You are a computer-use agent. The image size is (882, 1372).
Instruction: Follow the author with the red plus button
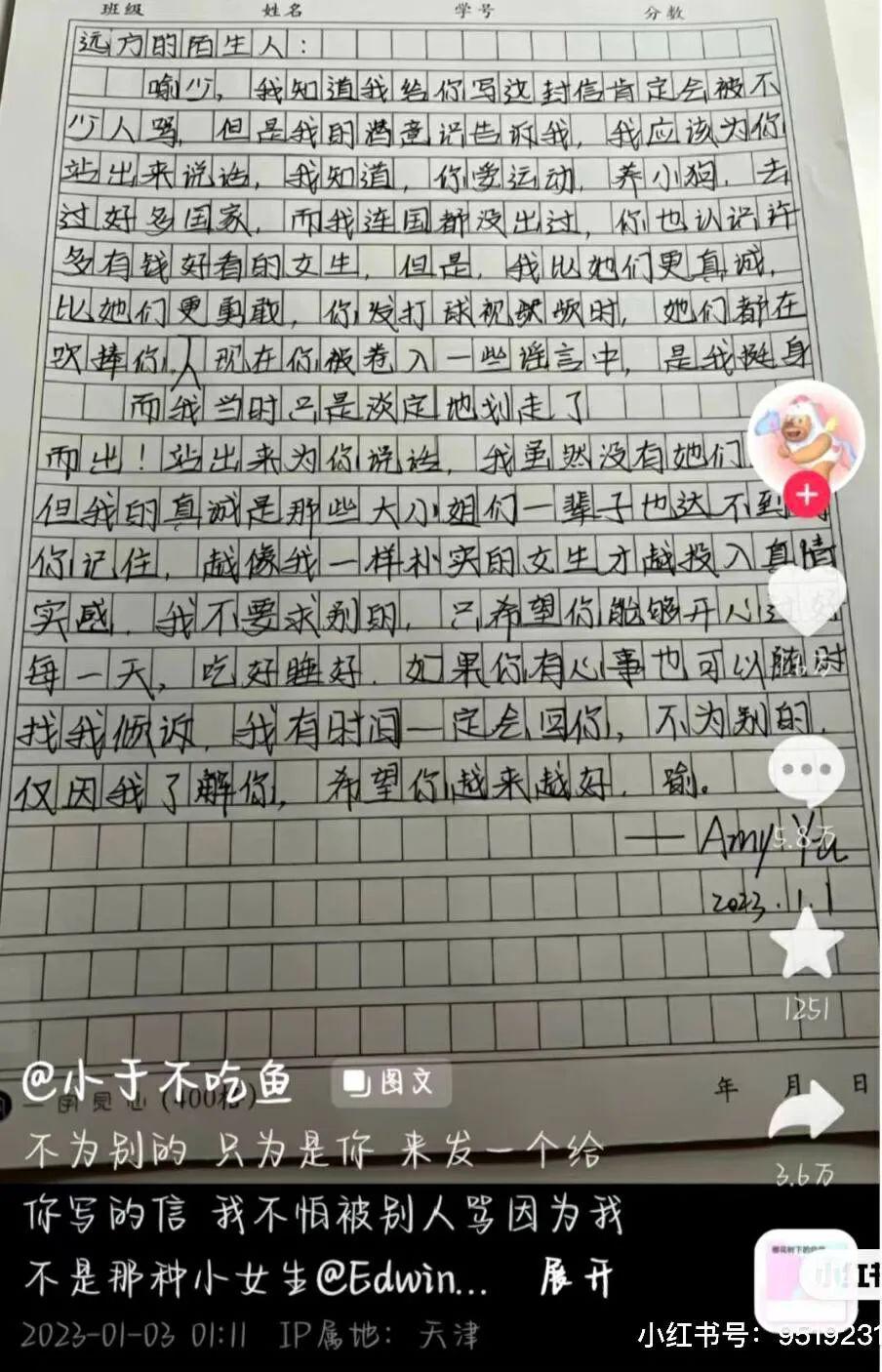pyautogui.click(x=807, y=496)
